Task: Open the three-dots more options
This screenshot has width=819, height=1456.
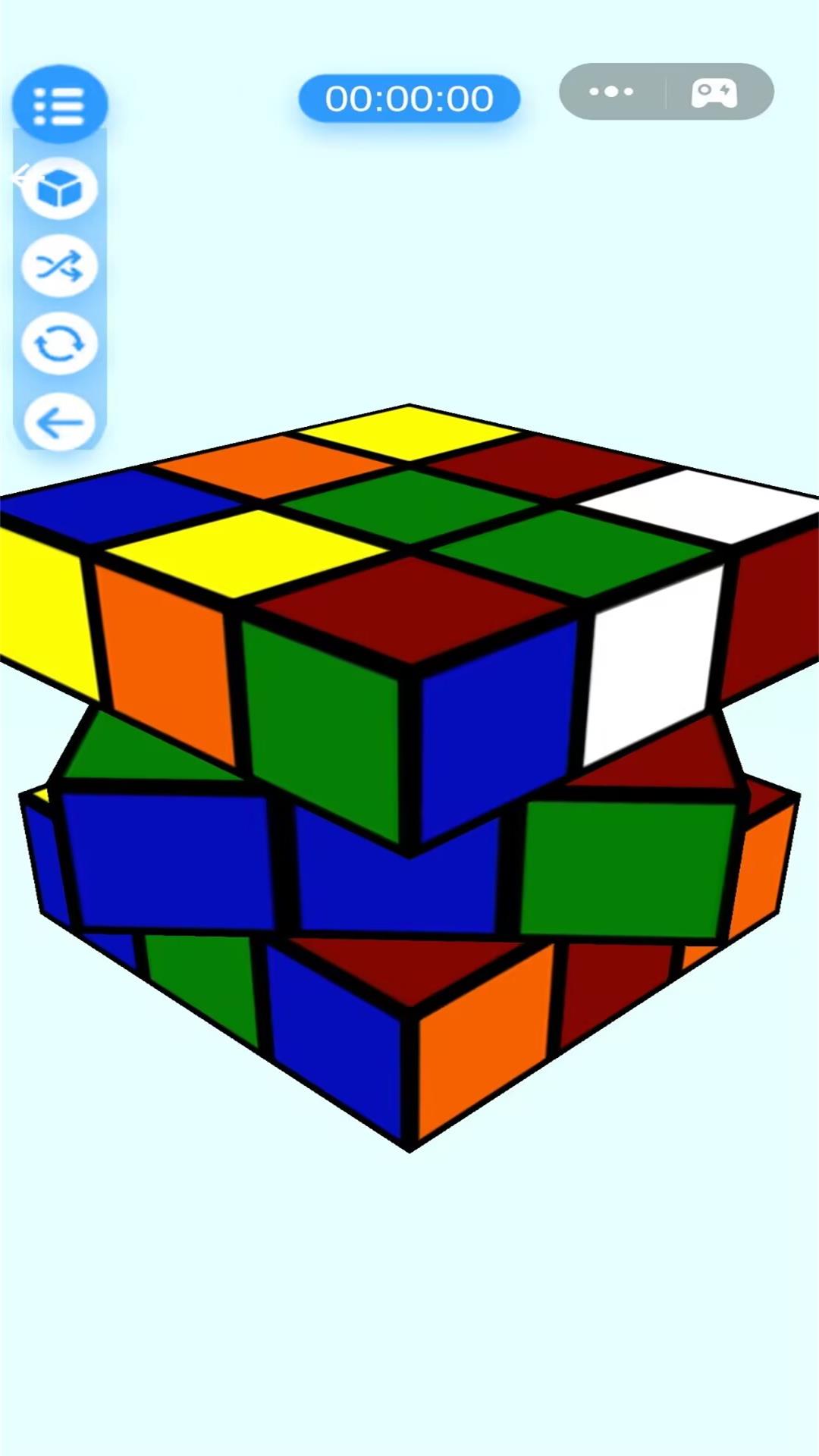Action: tap(611, 92)
